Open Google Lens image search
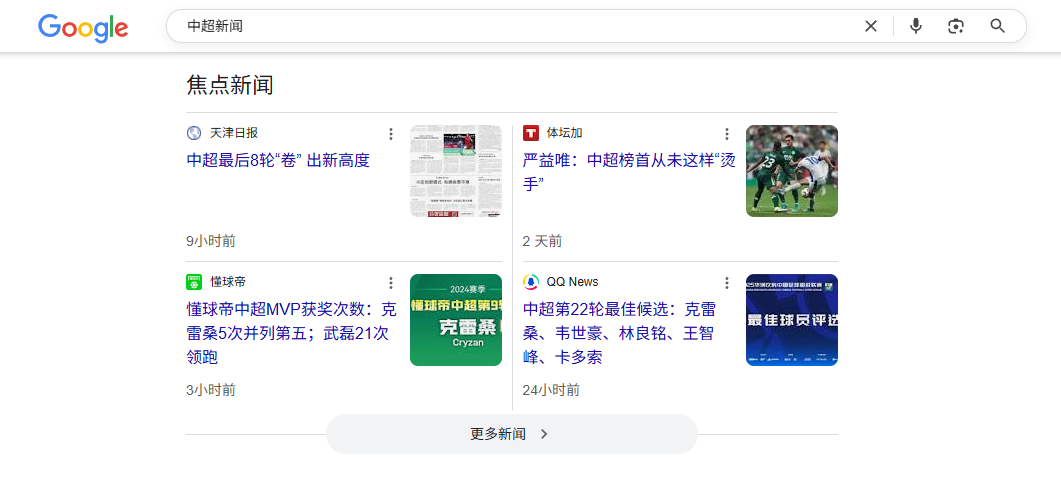The height and width of the screenshot is (480, 1061). 956,26
